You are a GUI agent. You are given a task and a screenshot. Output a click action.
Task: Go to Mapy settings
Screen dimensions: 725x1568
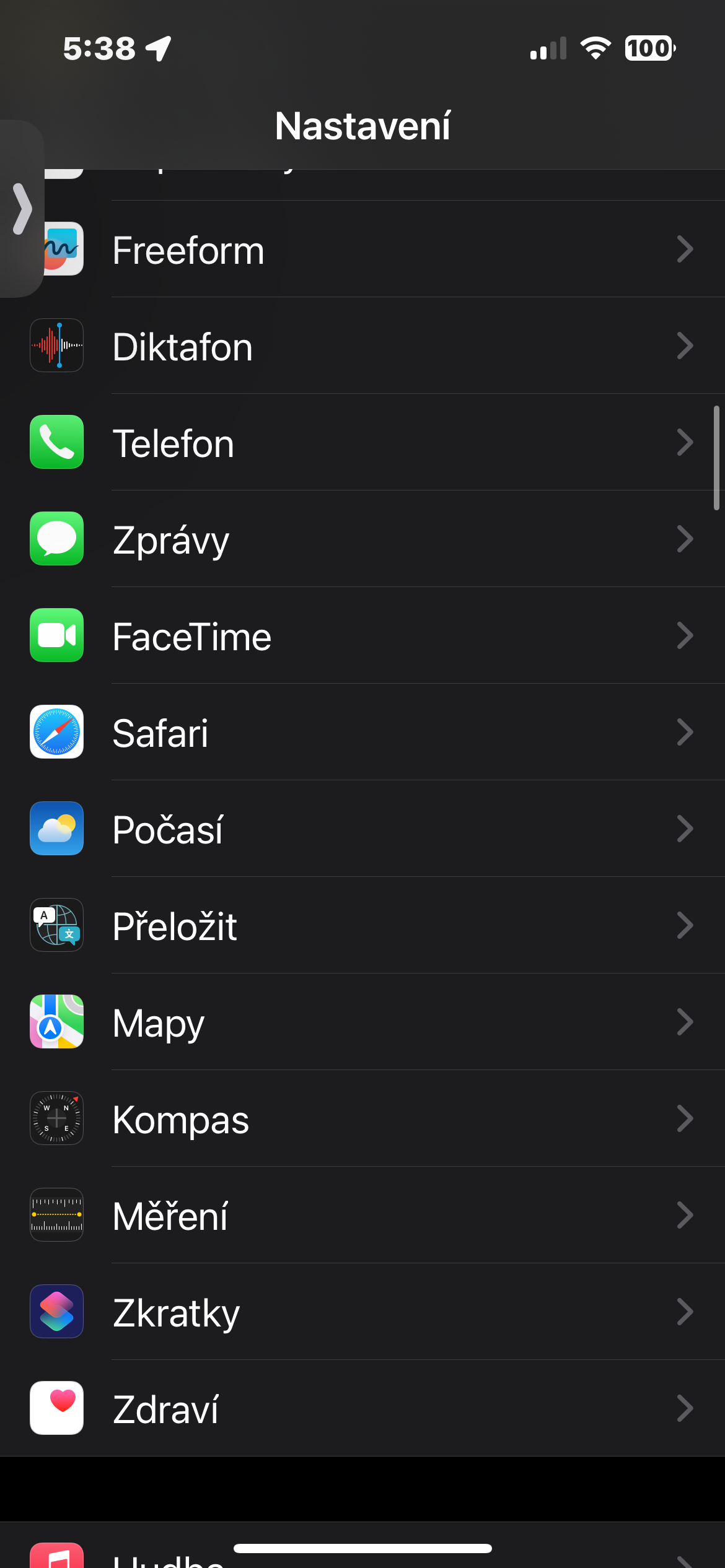pos(372,1022)
